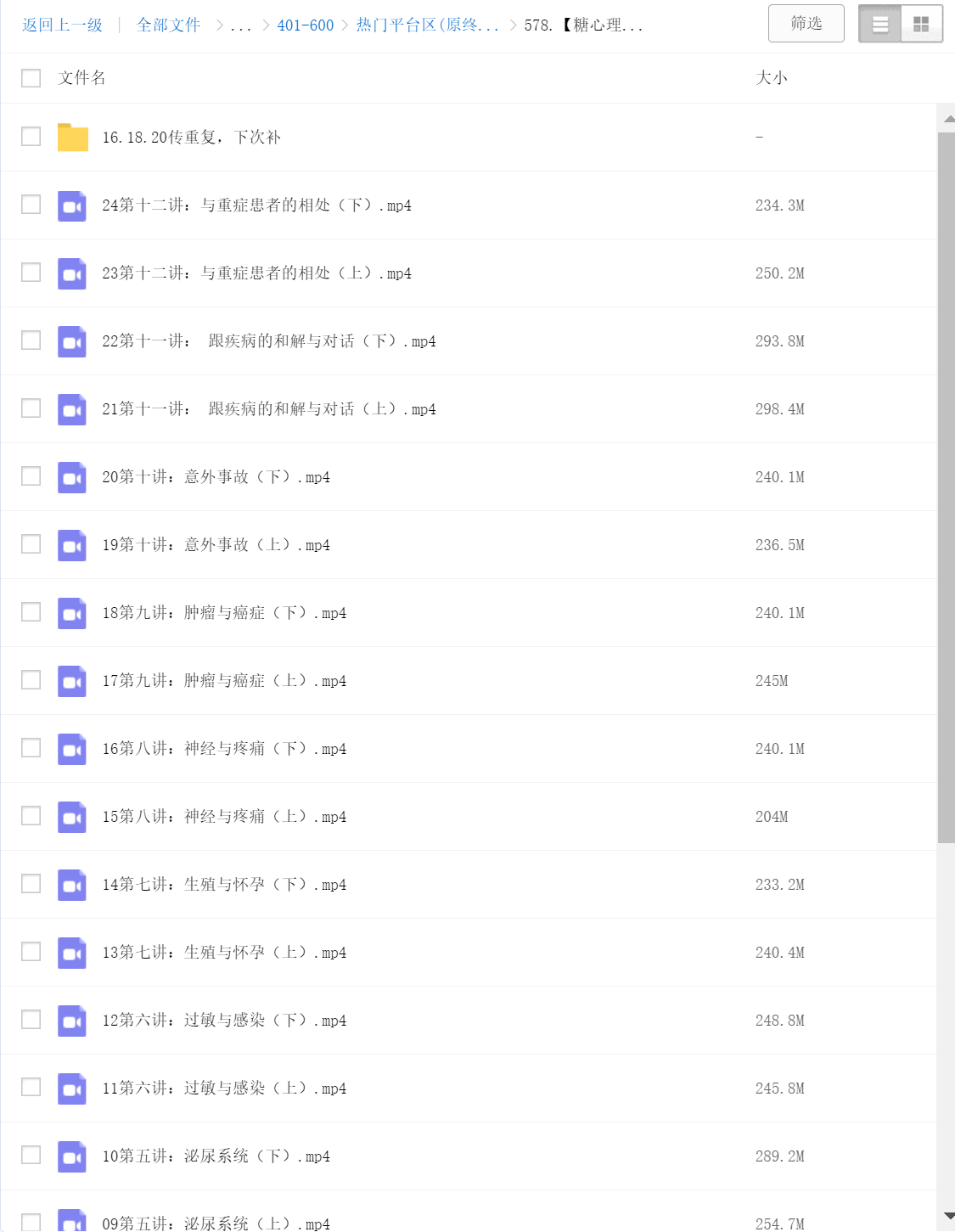Open video 22第十一讲 跟疾病的和解与对话（下）
Image resolution: width=955 pixels, height=1232 pixels.
tap(268, 340)
